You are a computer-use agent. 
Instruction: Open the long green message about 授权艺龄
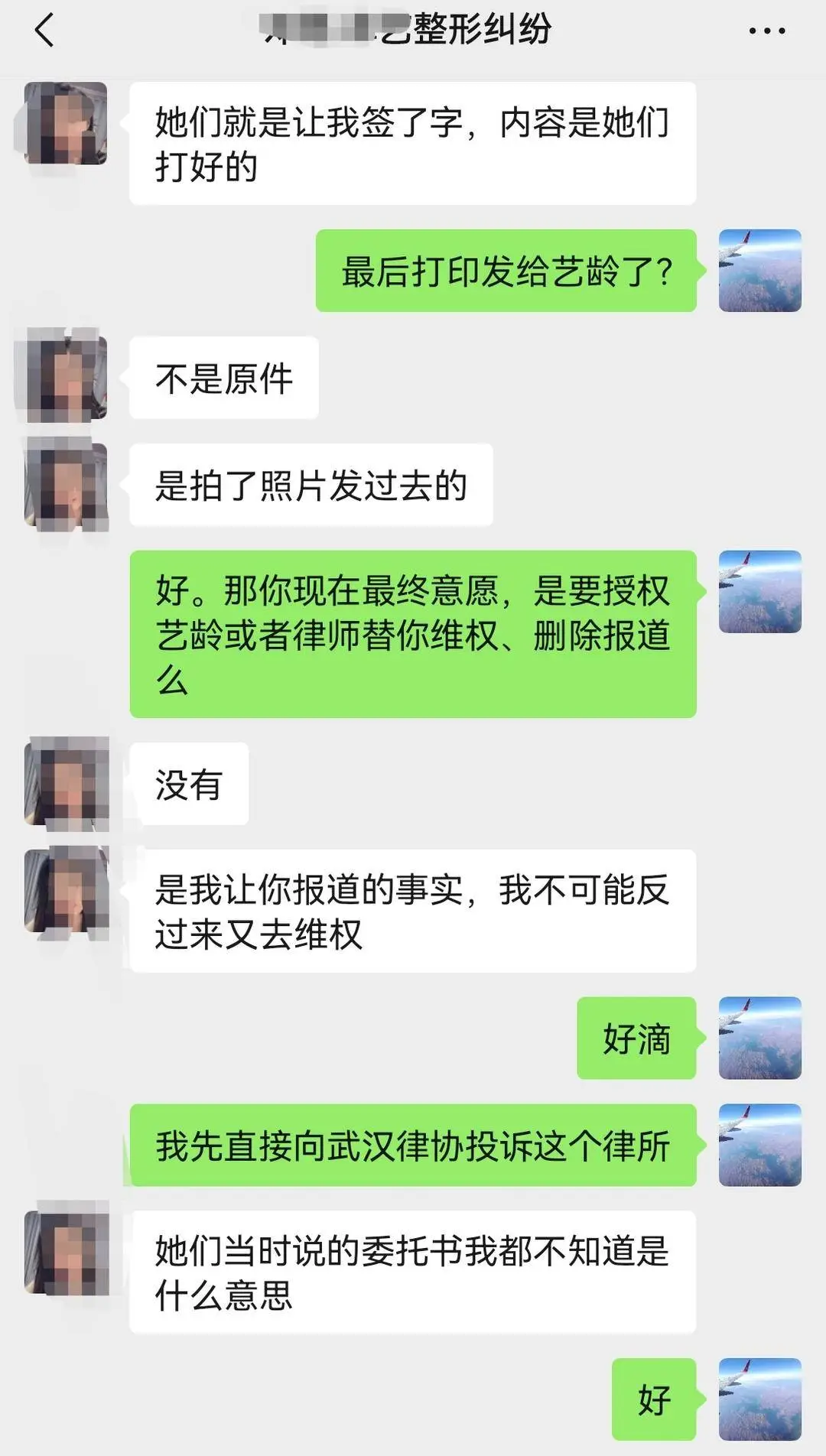(417, 635)
